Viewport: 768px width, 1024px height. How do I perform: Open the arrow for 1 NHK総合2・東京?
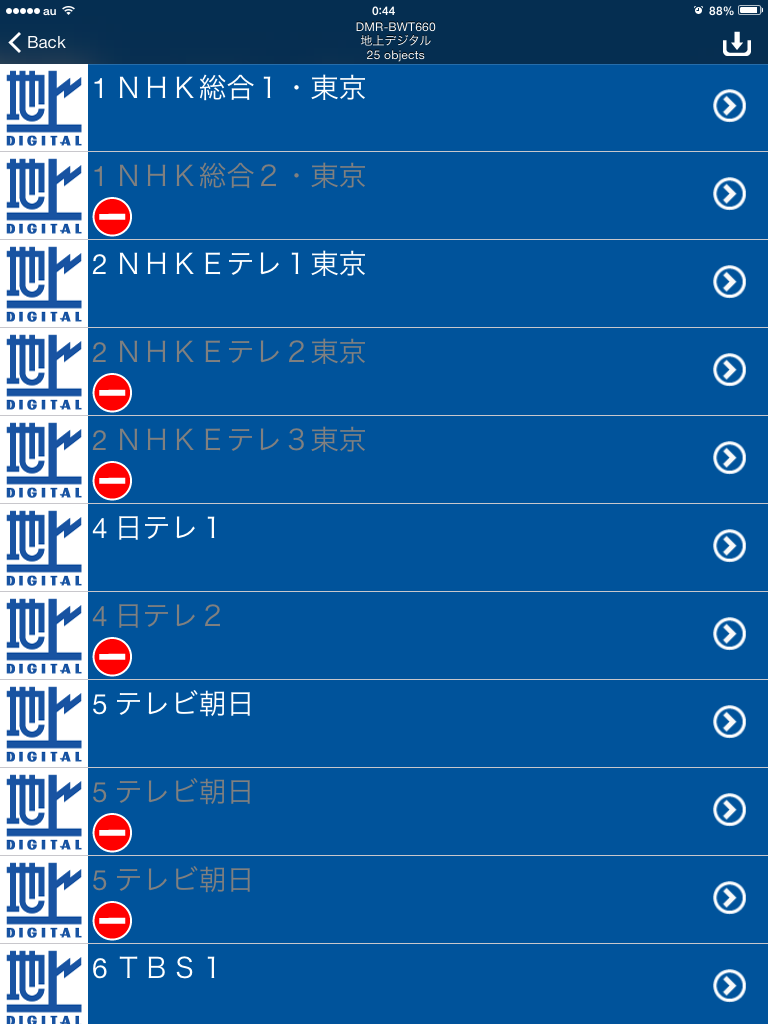[729, 194]
